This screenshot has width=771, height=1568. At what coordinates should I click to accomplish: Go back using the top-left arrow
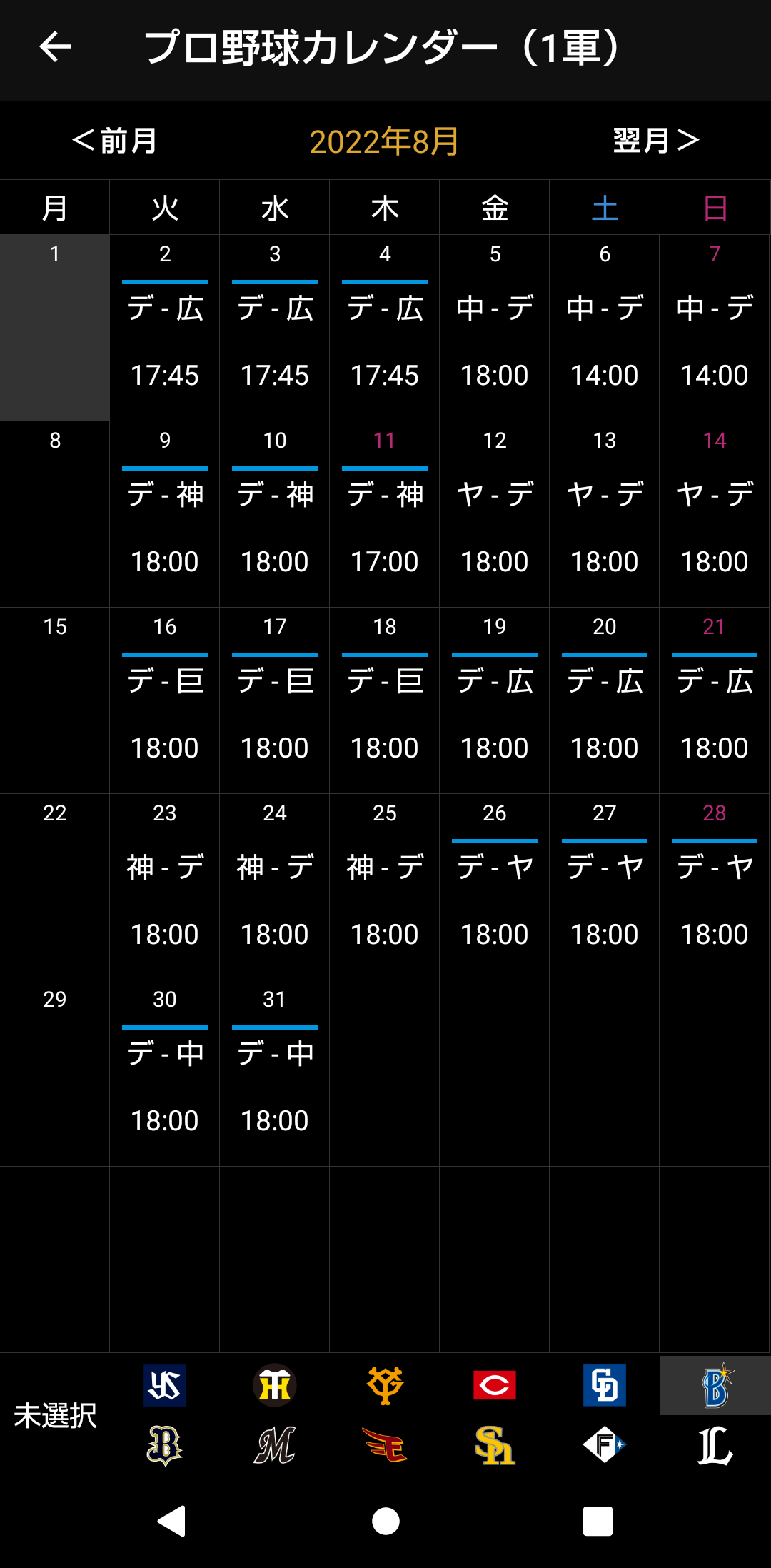(x=55, y=47)
